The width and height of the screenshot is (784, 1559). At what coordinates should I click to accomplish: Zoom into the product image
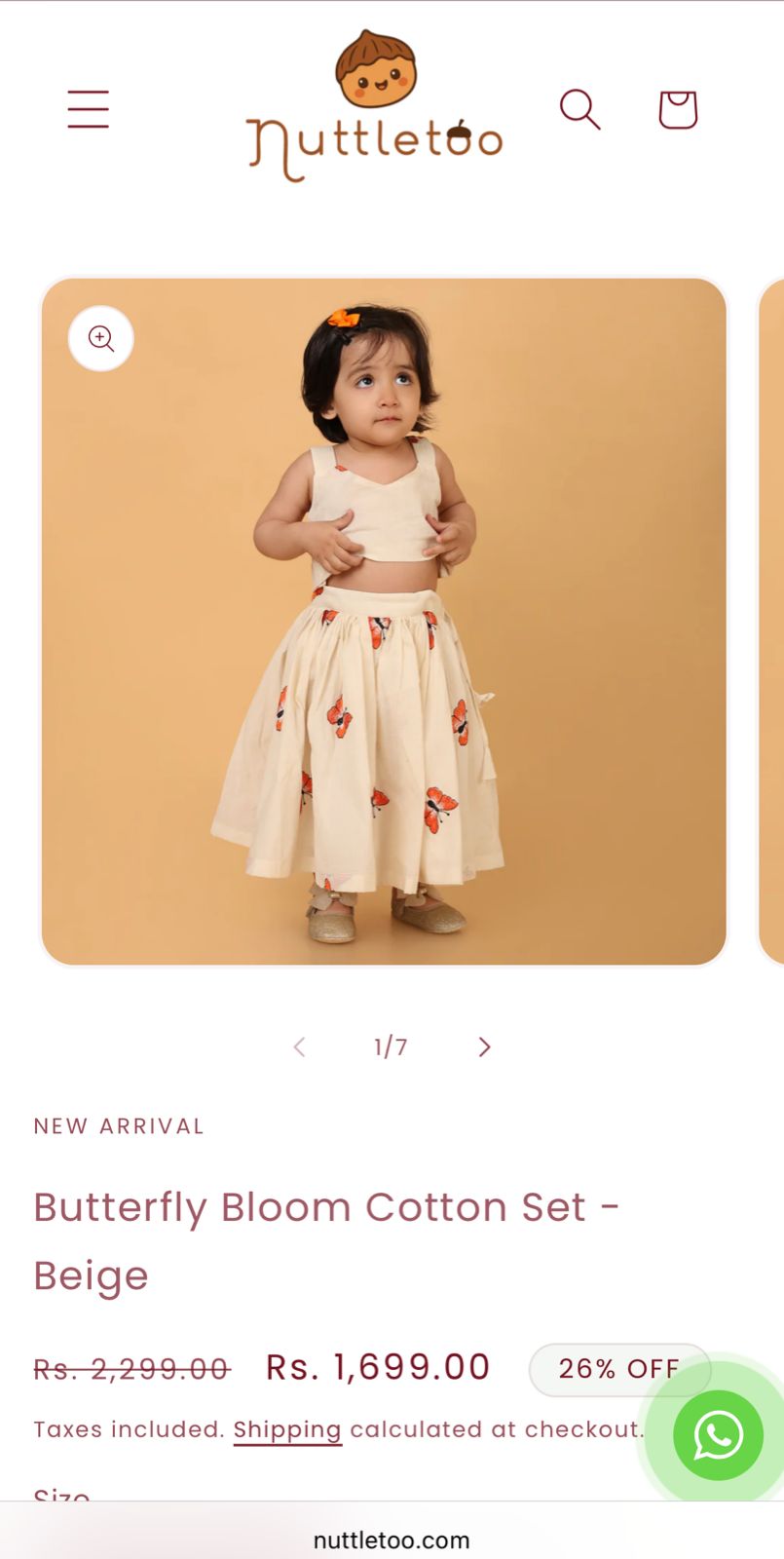pos(101,338)
